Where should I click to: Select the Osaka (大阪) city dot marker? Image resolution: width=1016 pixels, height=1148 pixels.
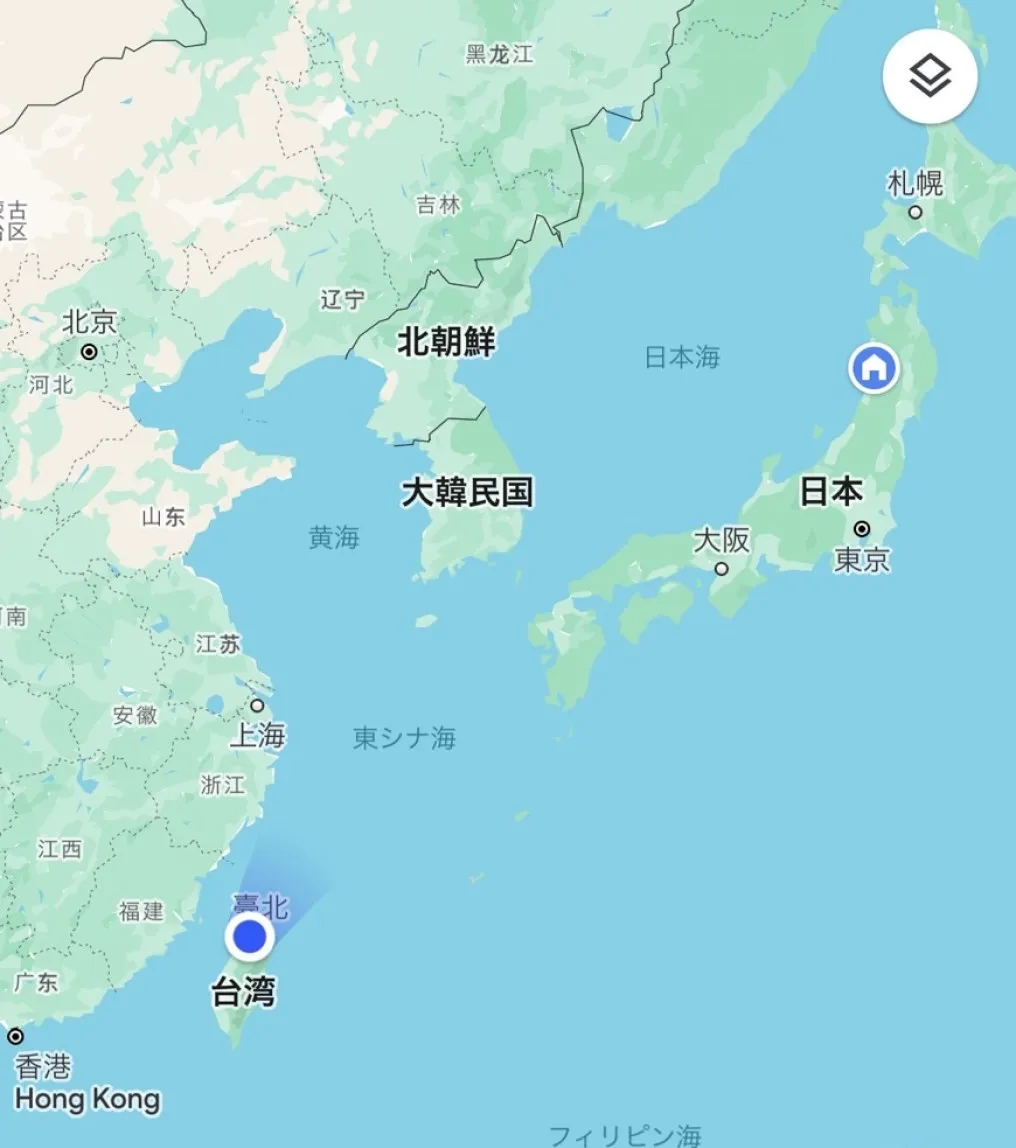pos(719,567)
